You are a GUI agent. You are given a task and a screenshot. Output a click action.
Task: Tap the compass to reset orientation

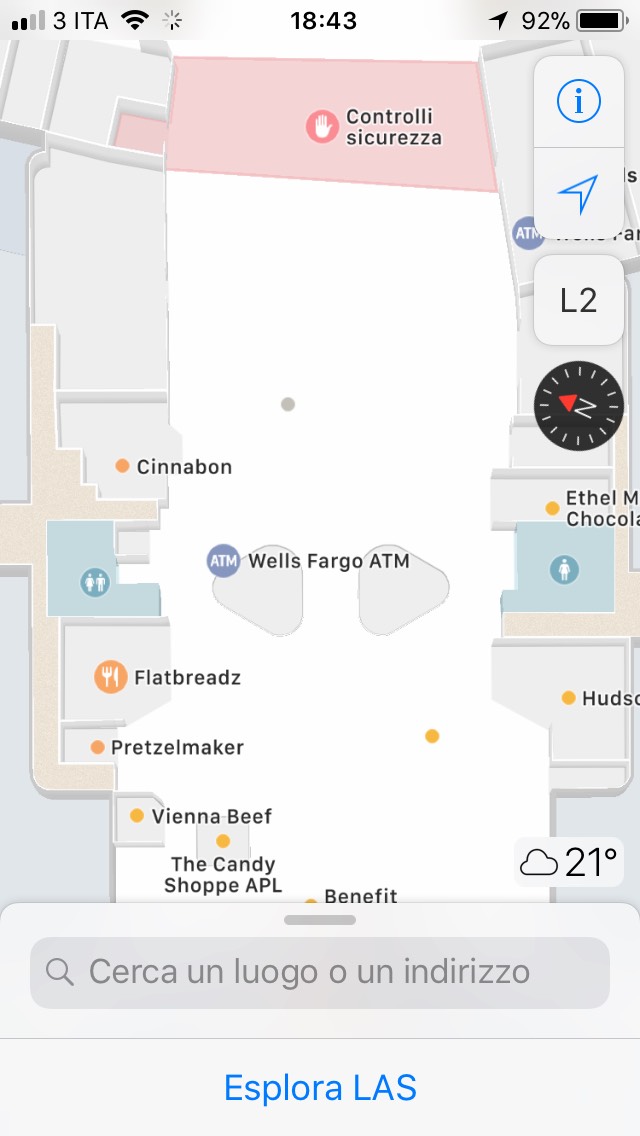tap(579, 406)
